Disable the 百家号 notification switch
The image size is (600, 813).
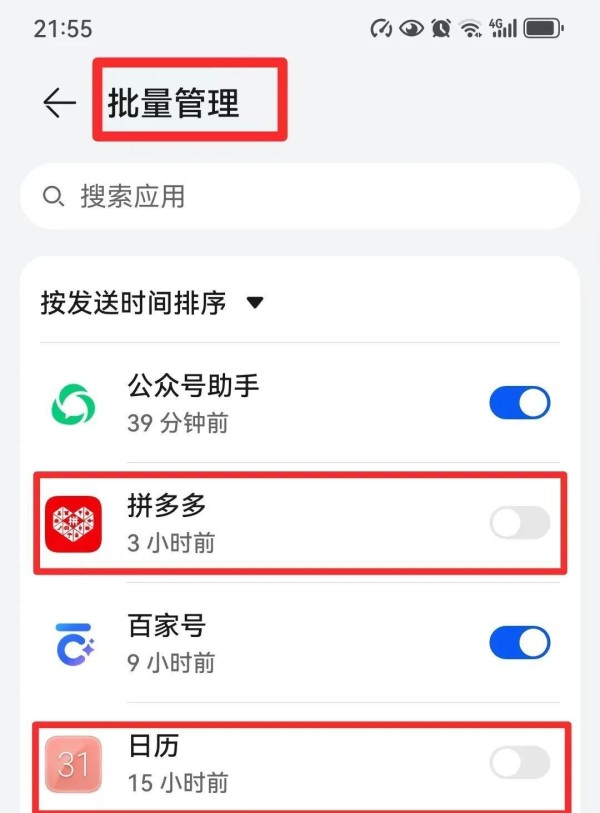click(x=519, y=643)
